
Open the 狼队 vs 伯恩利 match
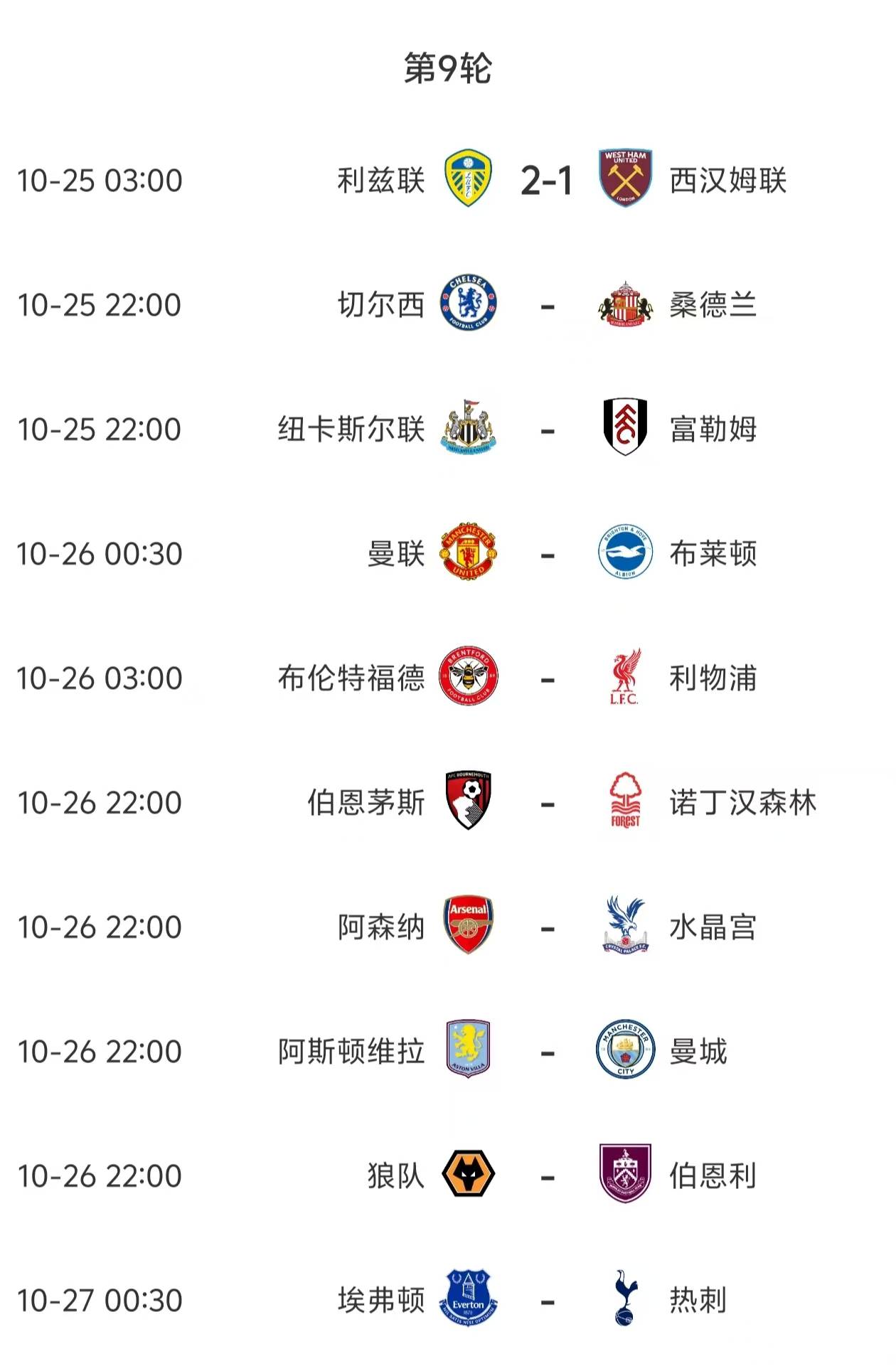click(546, 1177)
